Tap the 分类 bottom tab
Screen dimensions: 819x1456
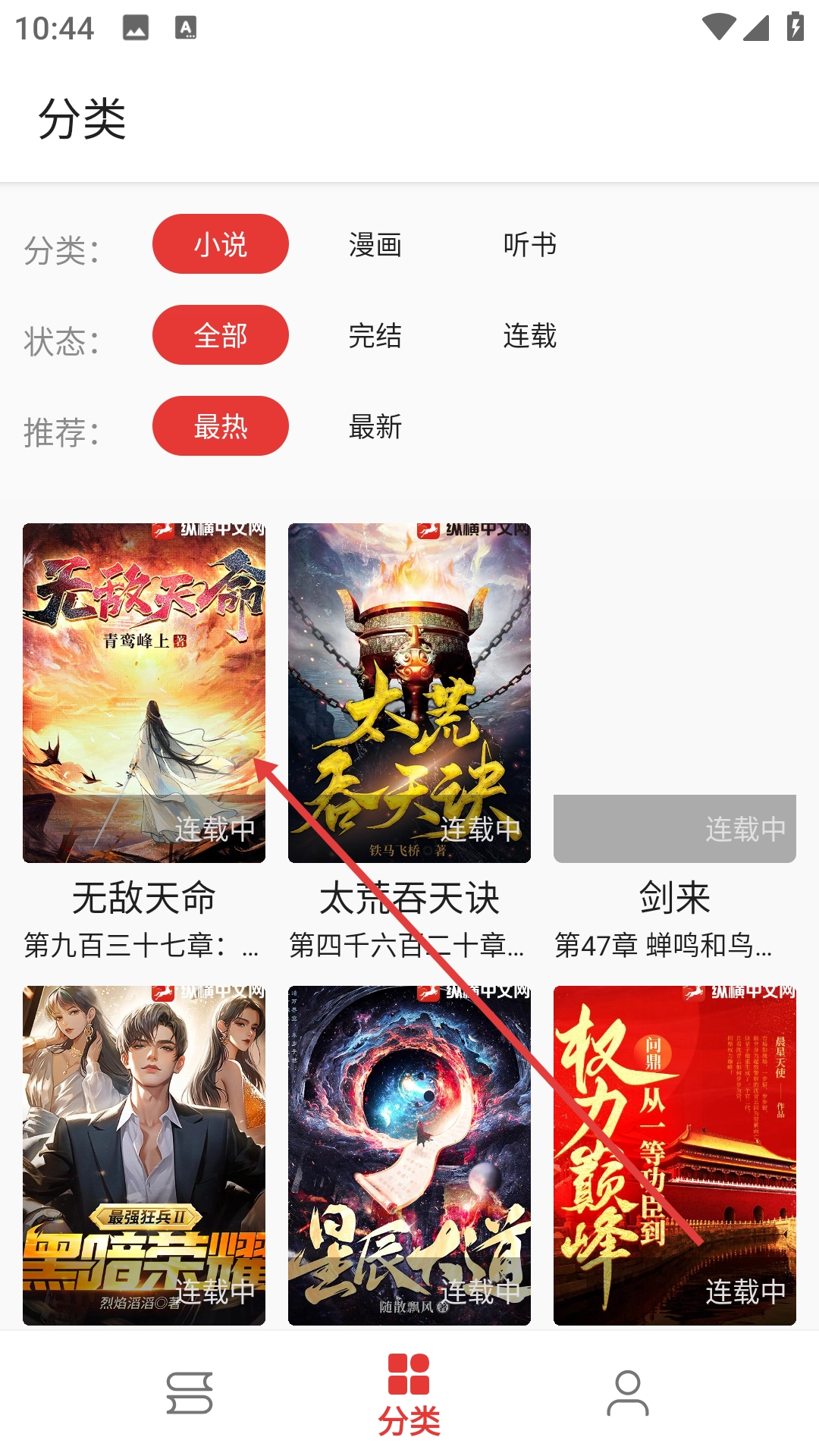[x=409, y=1394]
